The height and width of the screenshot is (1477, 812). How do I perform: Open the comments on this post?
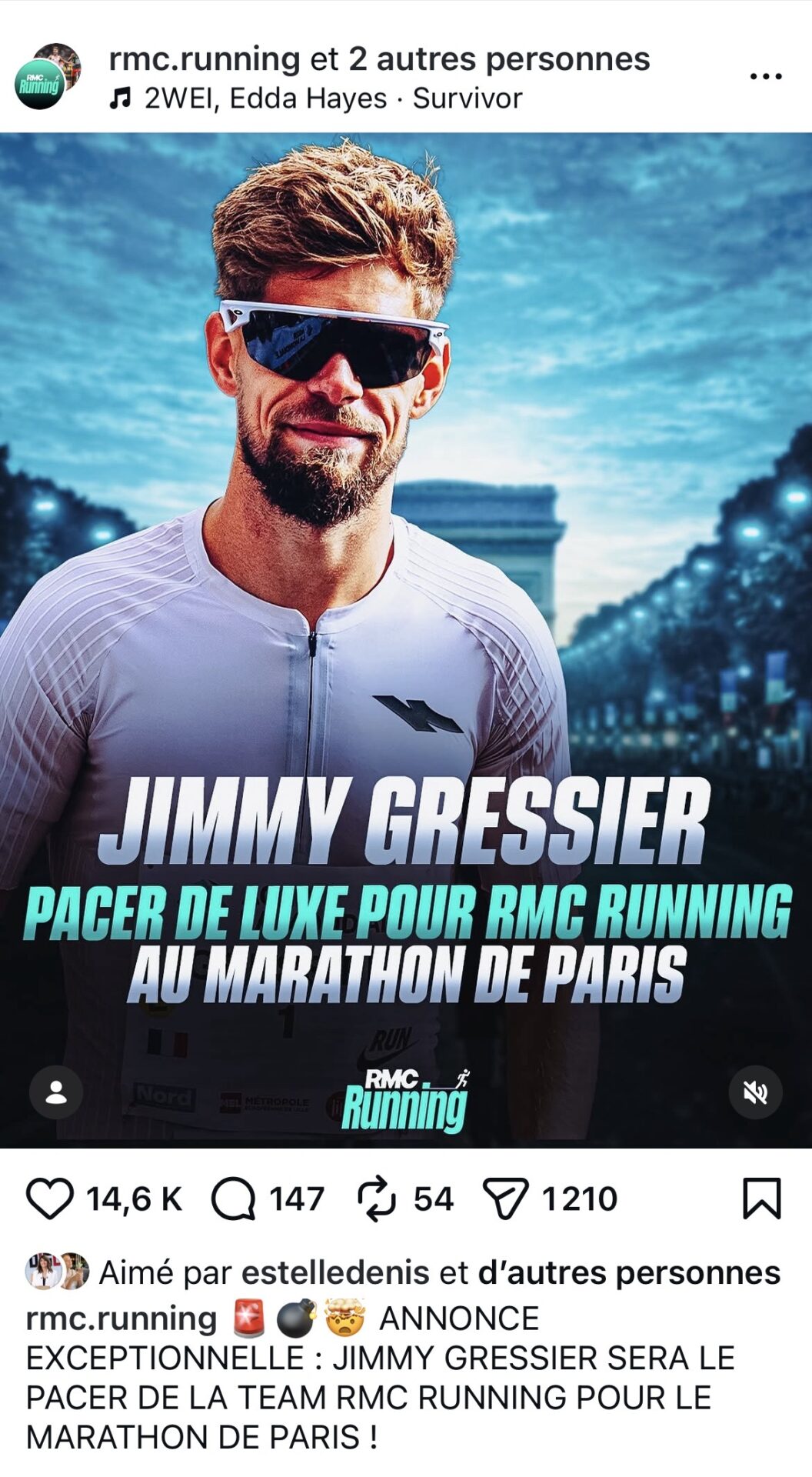point(233,1199)
